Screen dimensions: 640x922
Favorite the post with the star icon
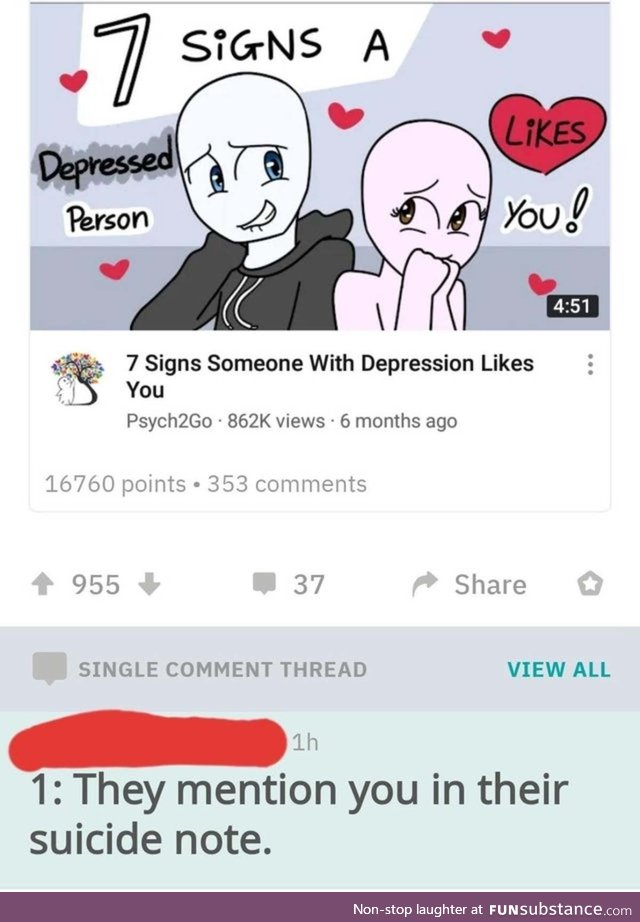[590, 585]
